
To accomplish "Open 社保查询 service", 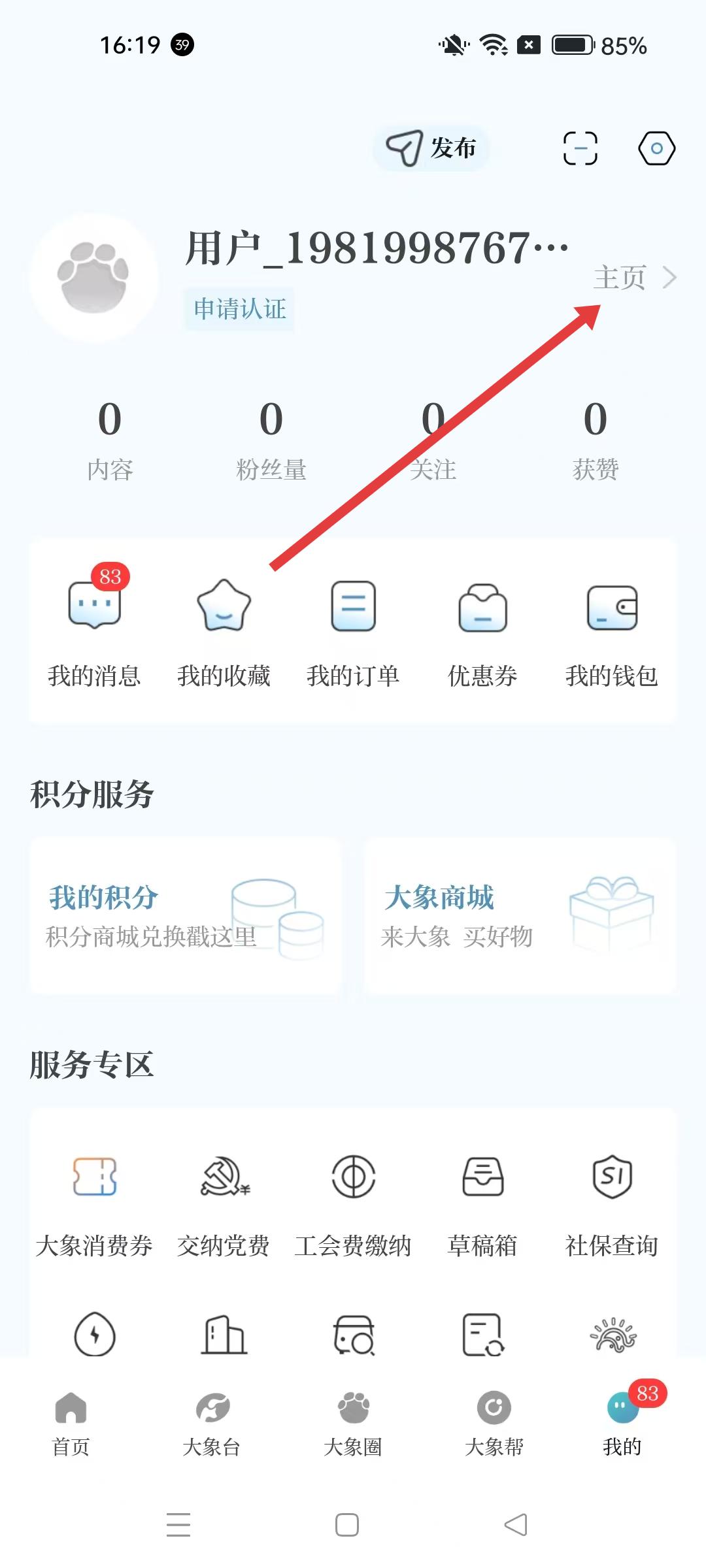I will (612, 1205).
